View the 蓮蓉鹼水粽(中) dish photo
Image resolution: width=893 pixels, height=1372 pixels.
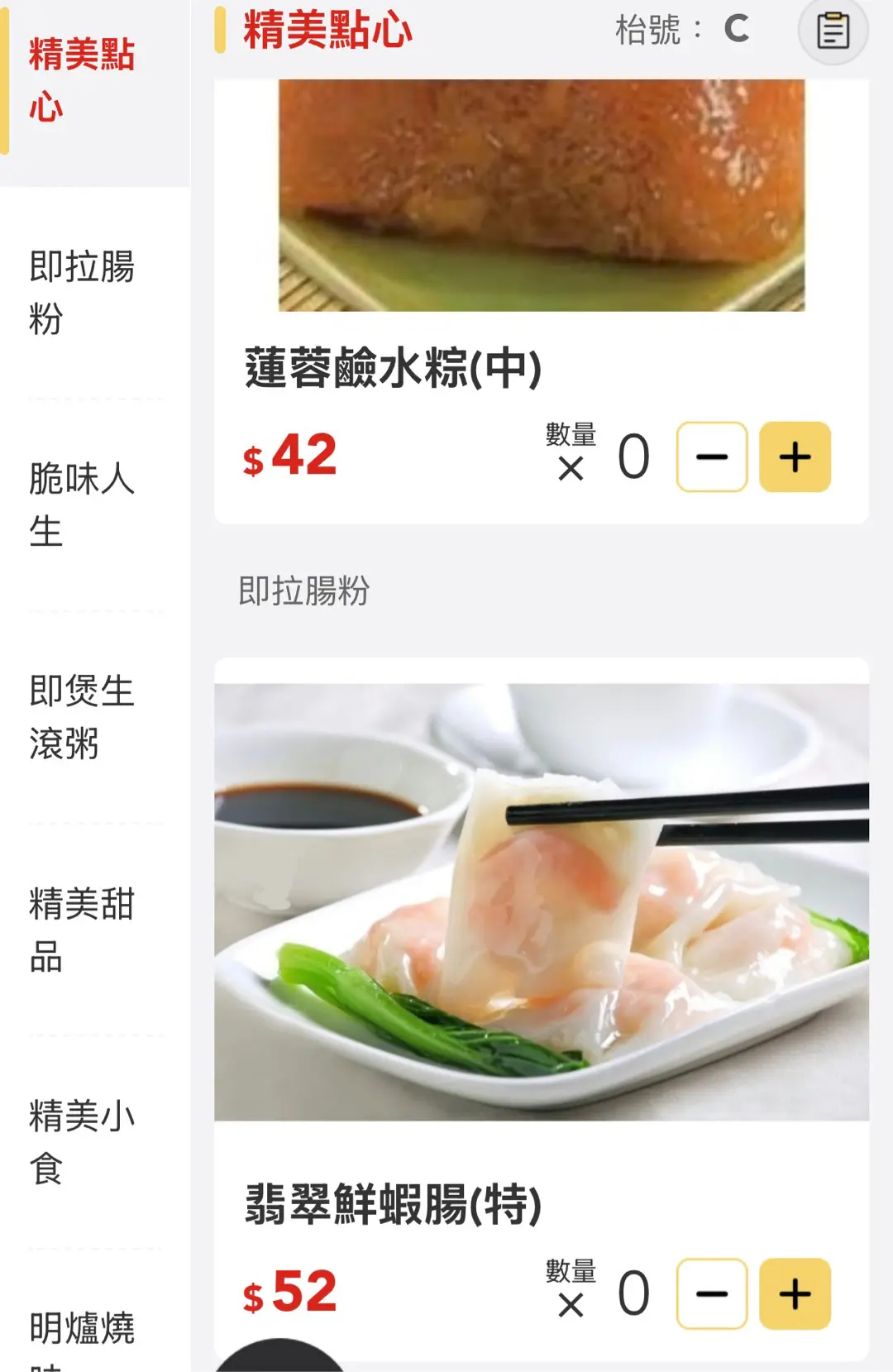[542, 195]
